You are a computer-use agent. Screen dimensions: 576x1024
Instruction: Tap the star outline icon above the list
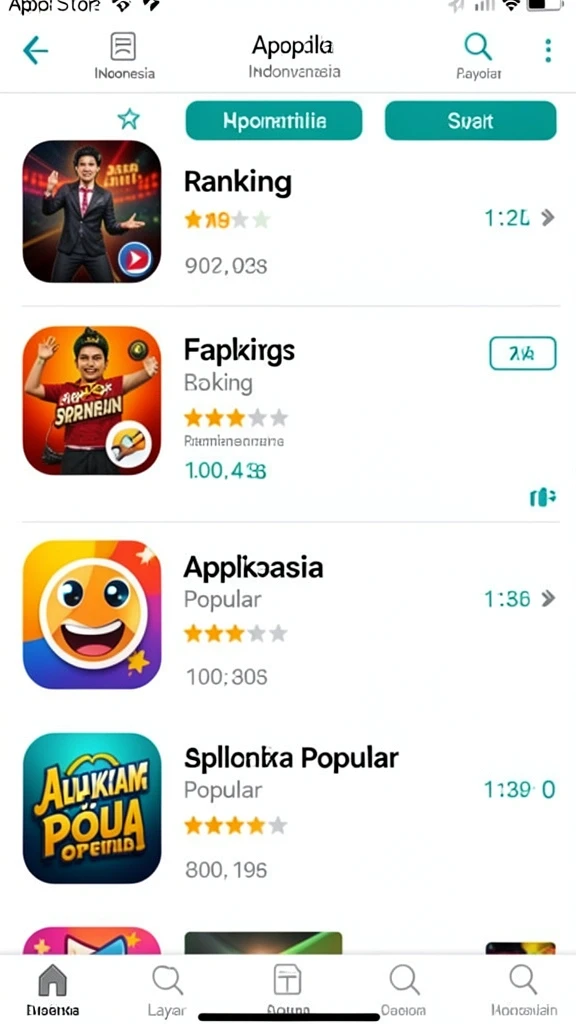(129, 119)
